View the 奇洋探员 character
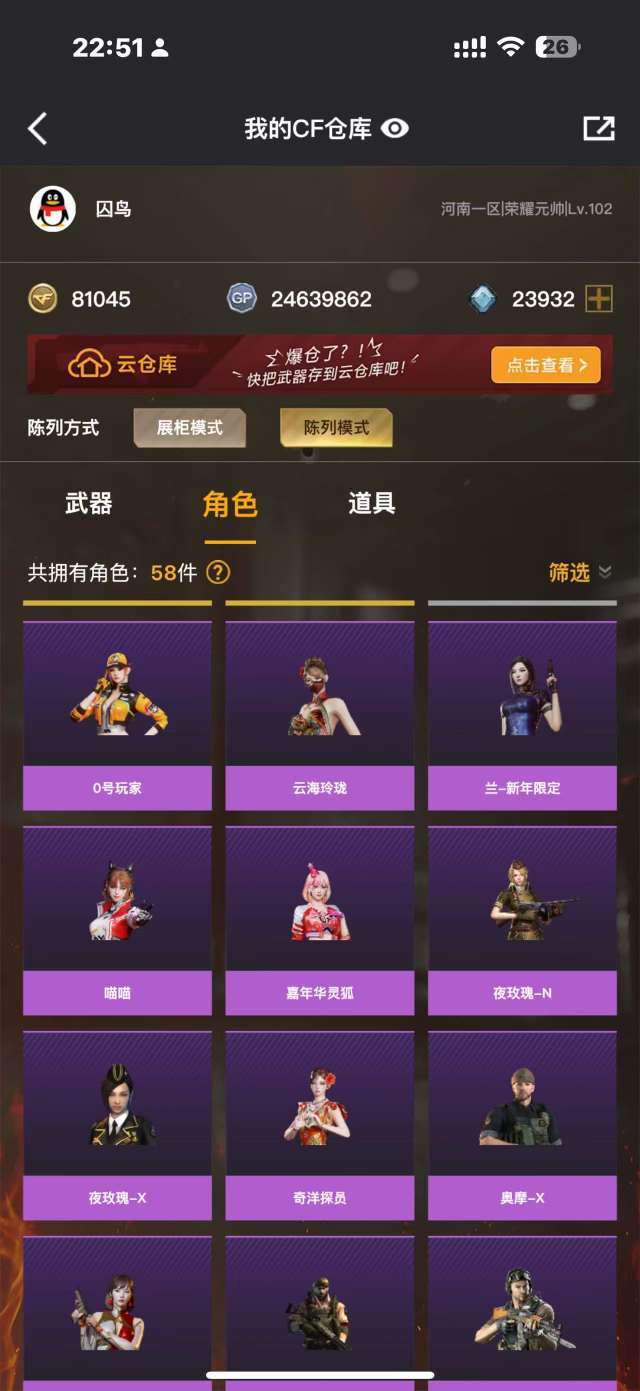640x1391 pixels. (x=320, y=1125)
